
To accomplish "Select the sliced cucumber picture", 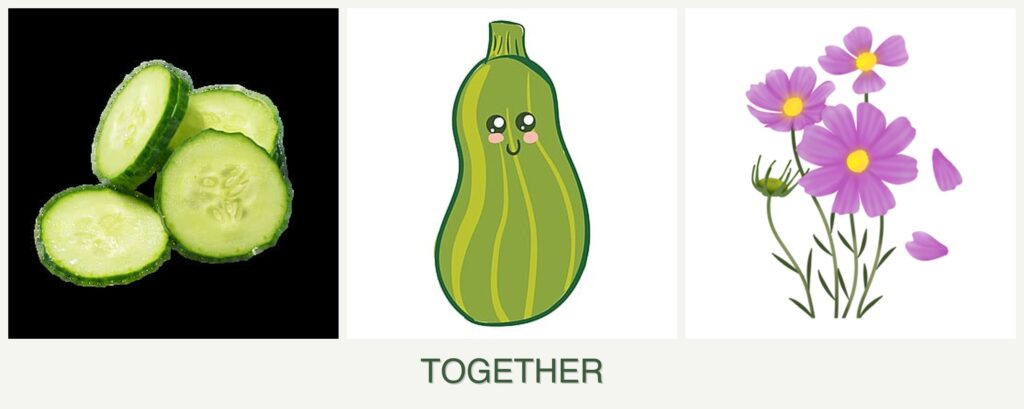I will (173, 173).
